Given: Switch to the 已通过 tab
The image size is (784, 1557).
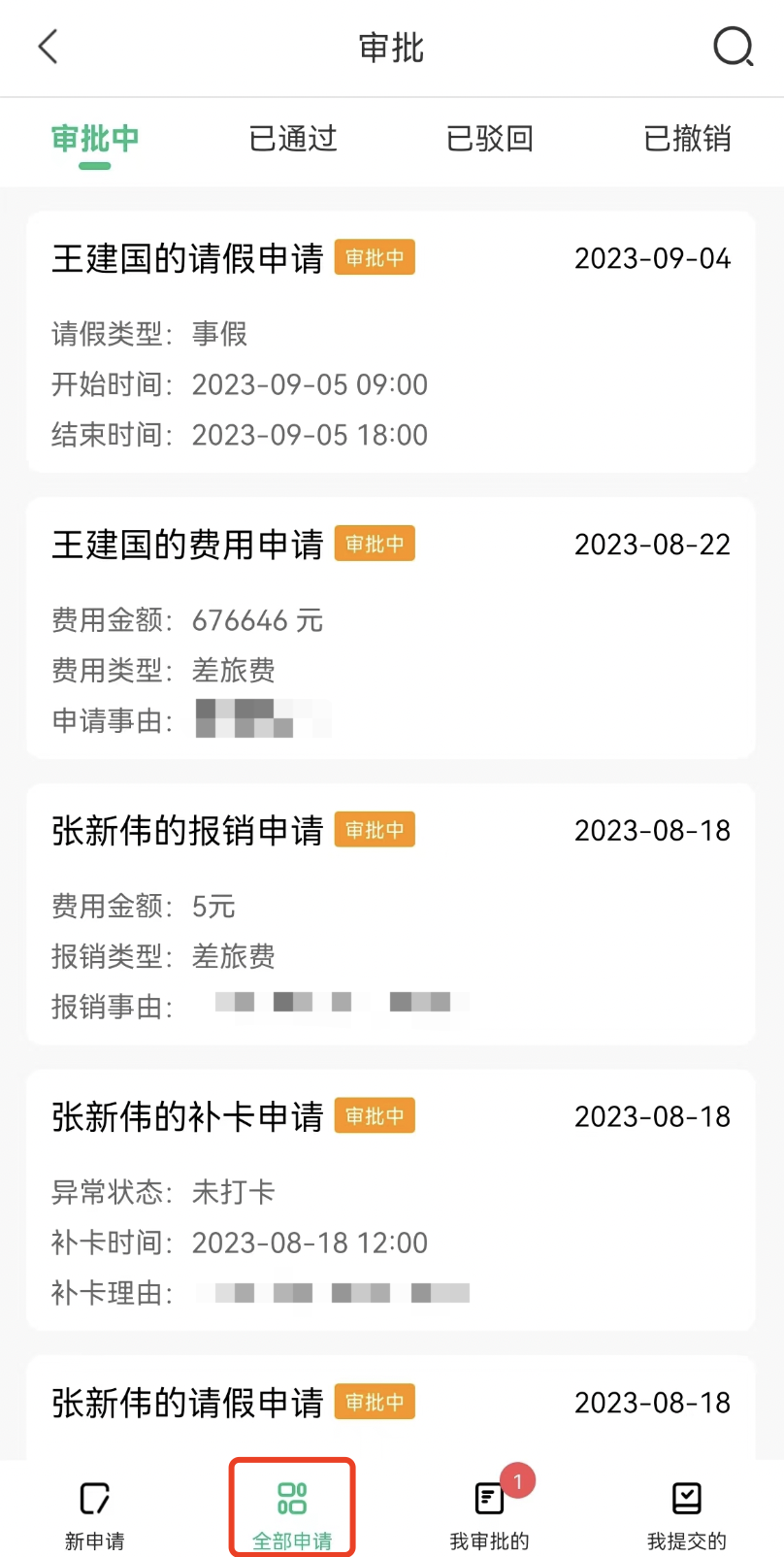Looking at the screenshot, I should coord(293,139).
